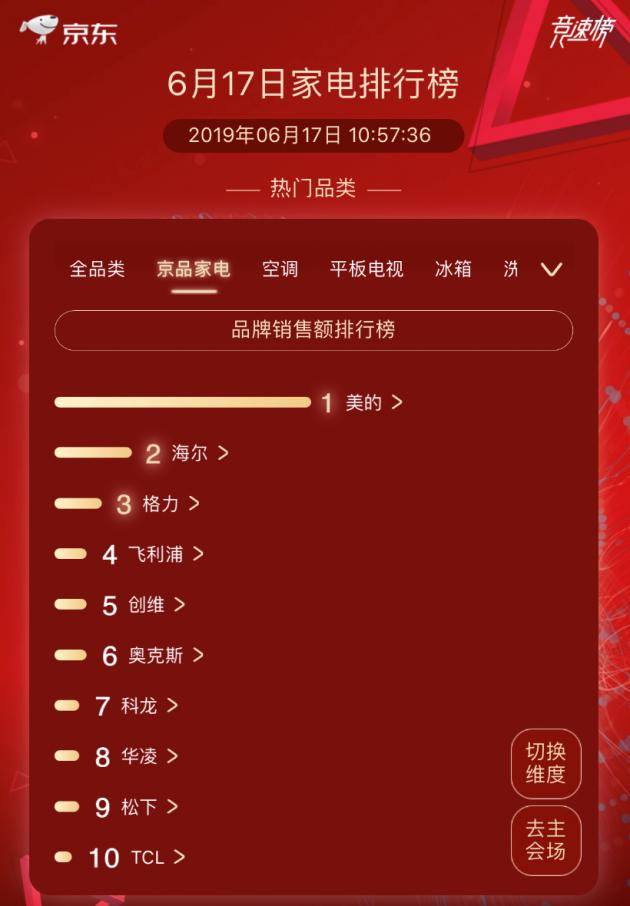The image size is (630, 906).
Task: Go to main venue via 去主会场
Action: click(x=546, y=840)
